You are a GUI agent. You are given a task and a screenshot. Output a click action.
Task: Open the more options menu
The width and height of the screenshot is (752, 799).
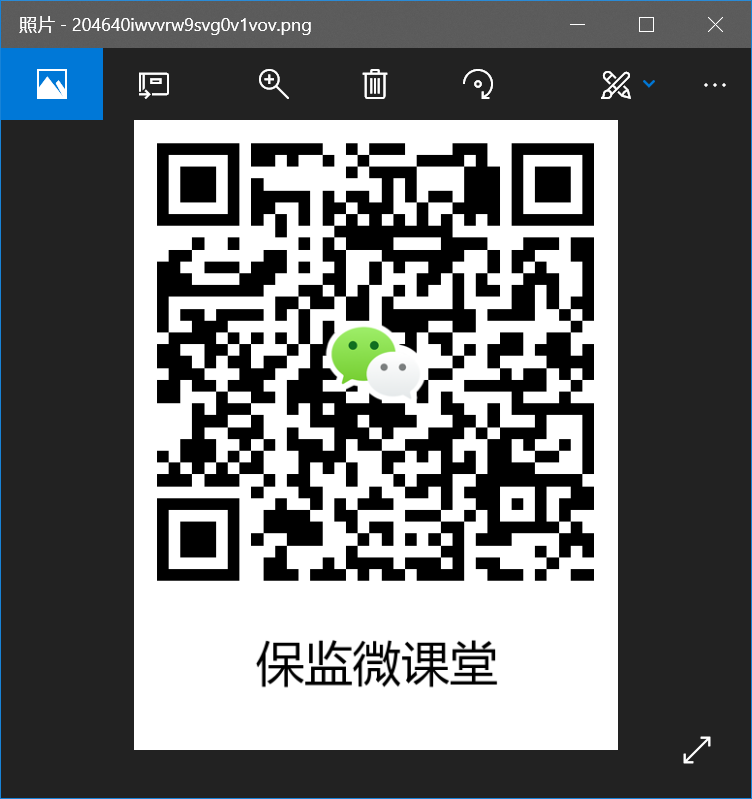(x=714, y=85)
